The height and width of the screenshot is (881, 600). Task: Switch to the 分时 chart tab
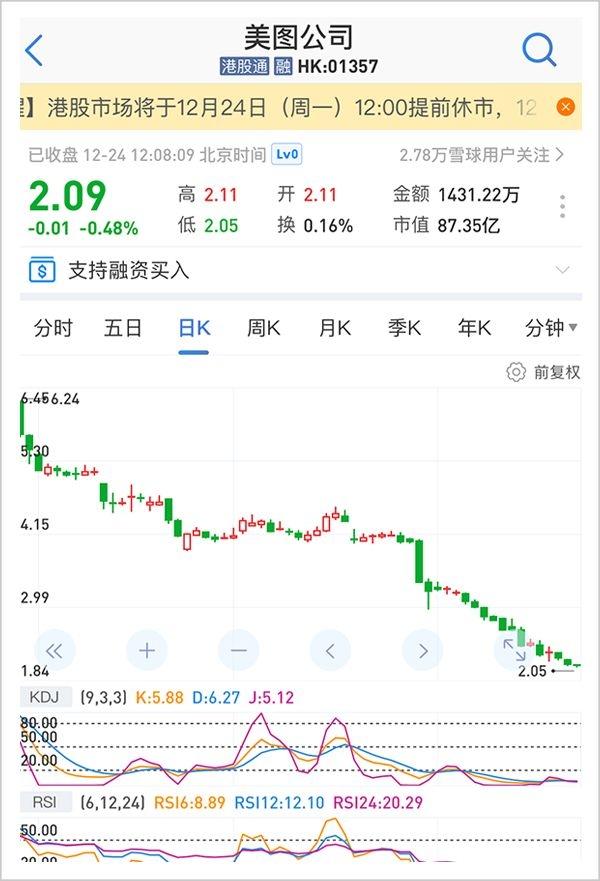(53, 328)
